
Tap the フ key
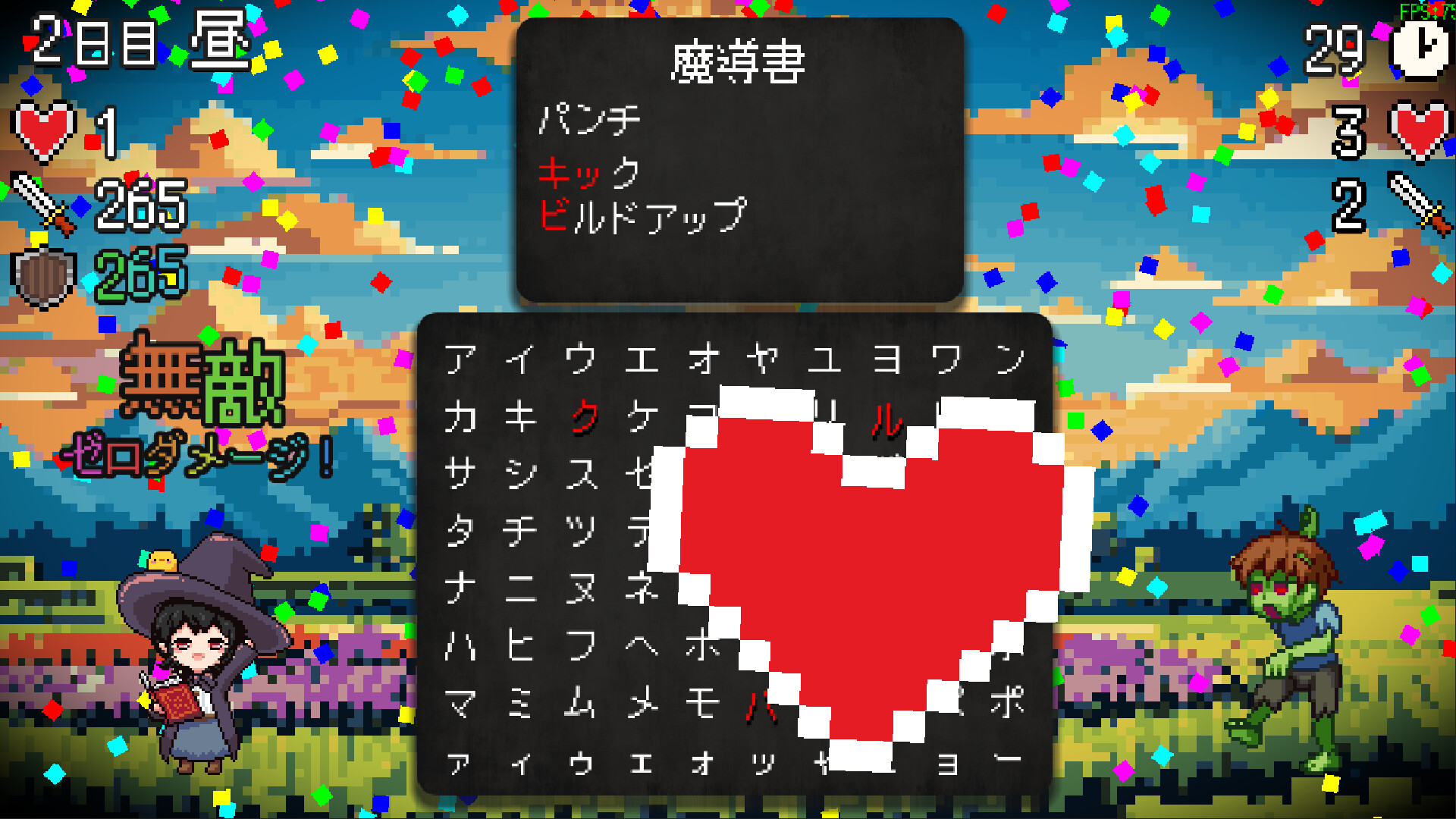[582, 645]
